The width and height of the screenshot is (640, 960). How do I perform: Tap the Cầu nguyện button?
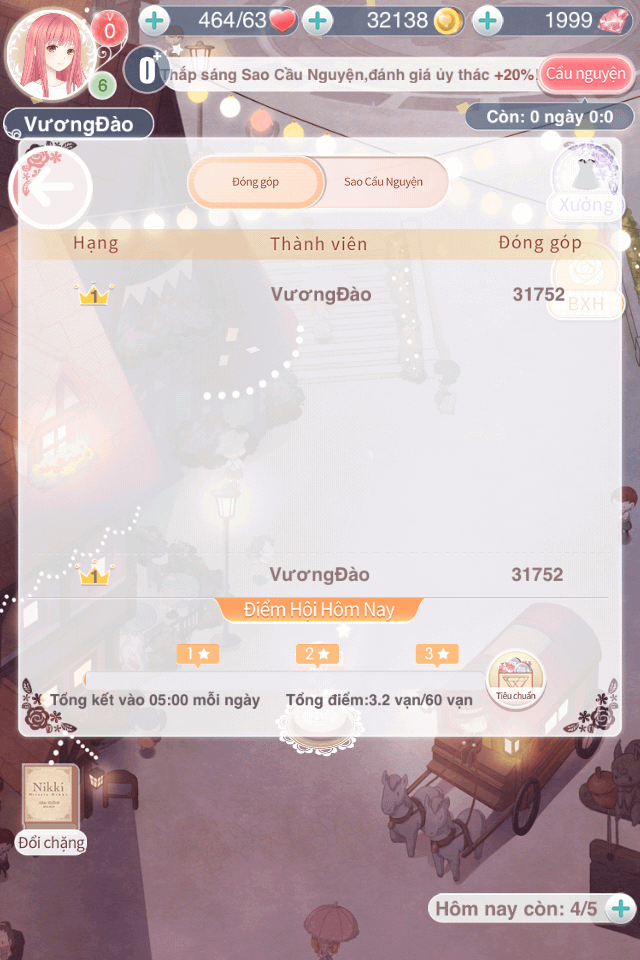[x=586, y=74]
